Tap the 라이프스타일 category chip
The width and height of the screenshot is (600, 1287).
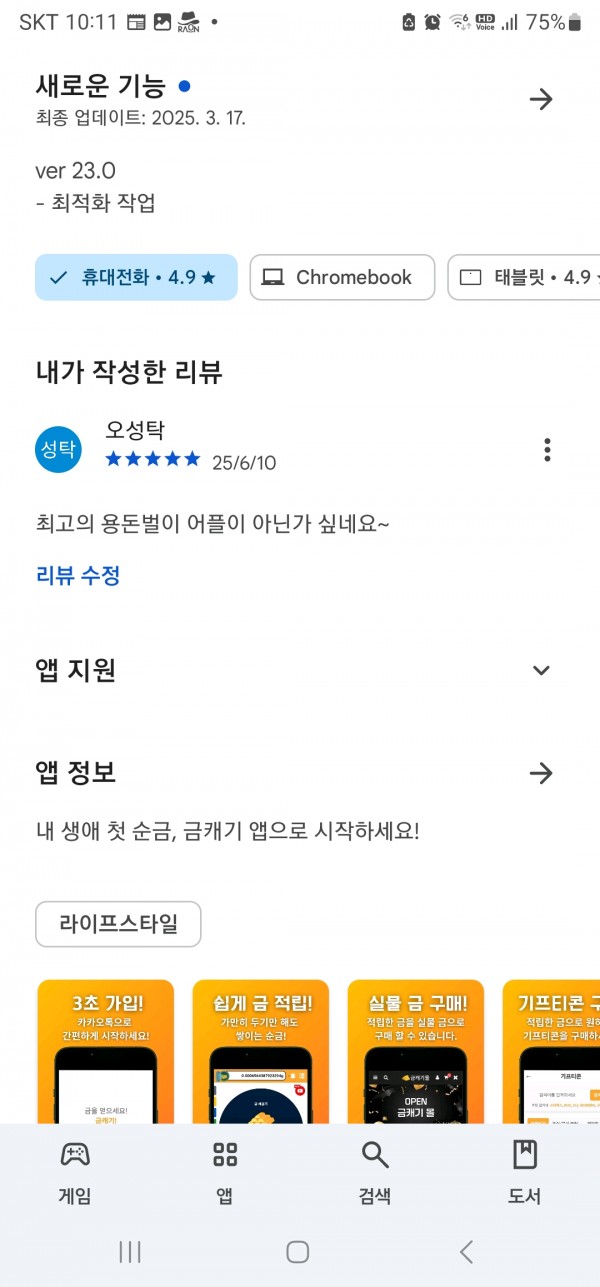(118, 924)
